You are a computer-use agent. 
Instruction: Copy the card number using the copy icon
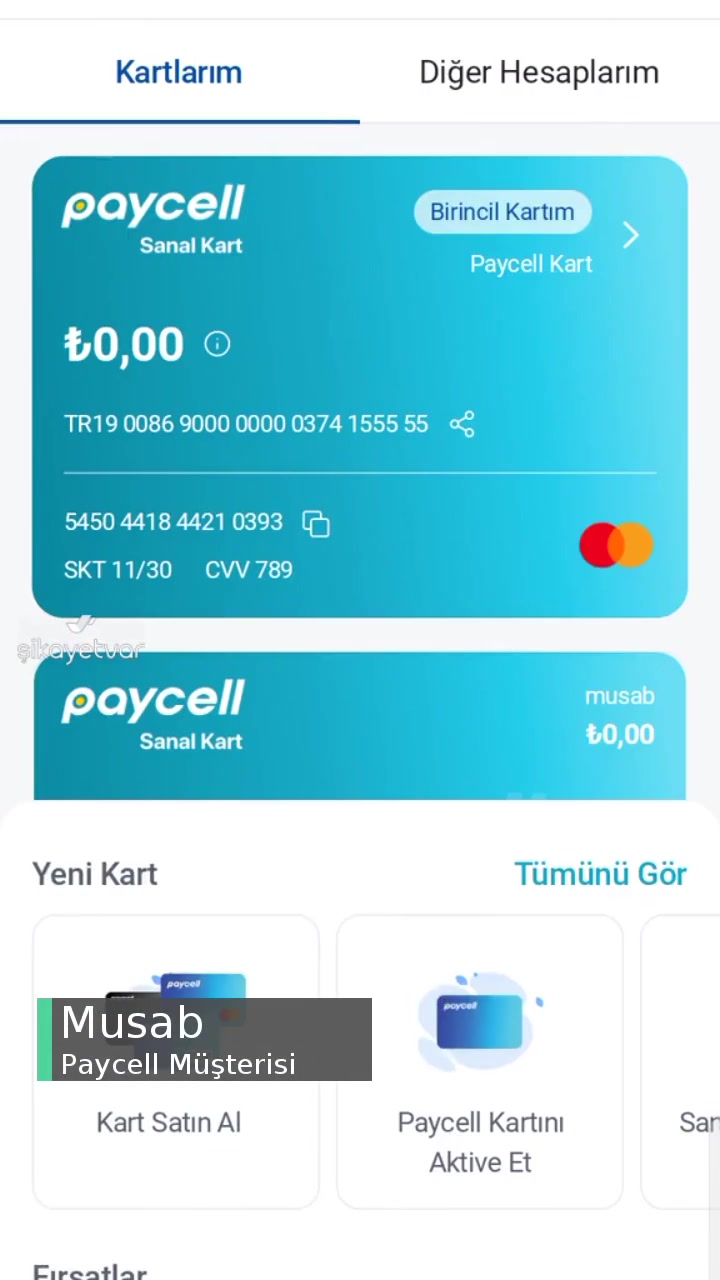(x=316, y=524)
